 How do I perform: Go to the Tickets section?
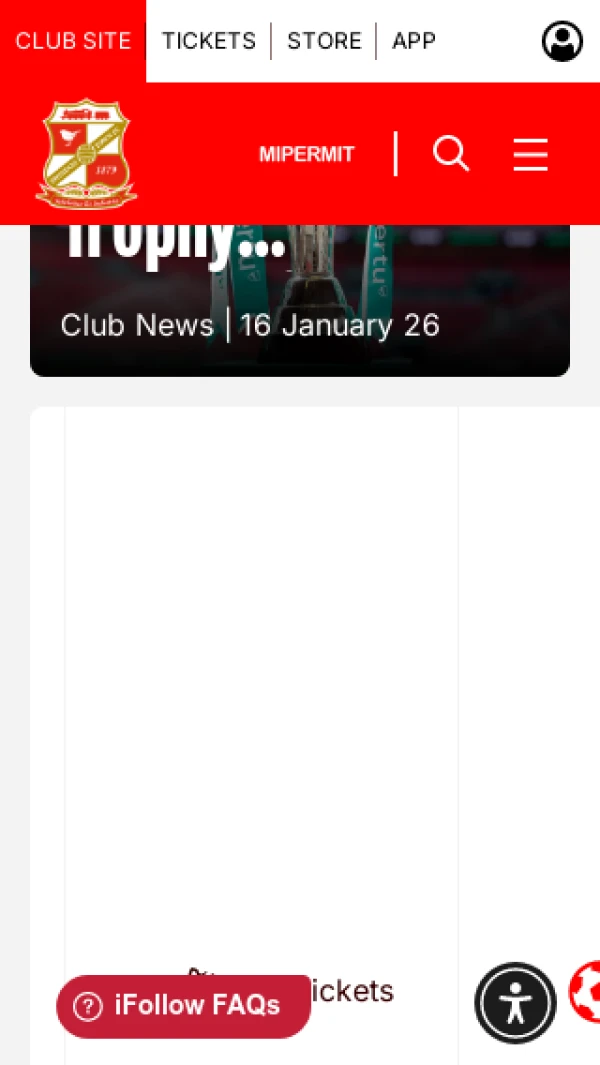[209, 41]
